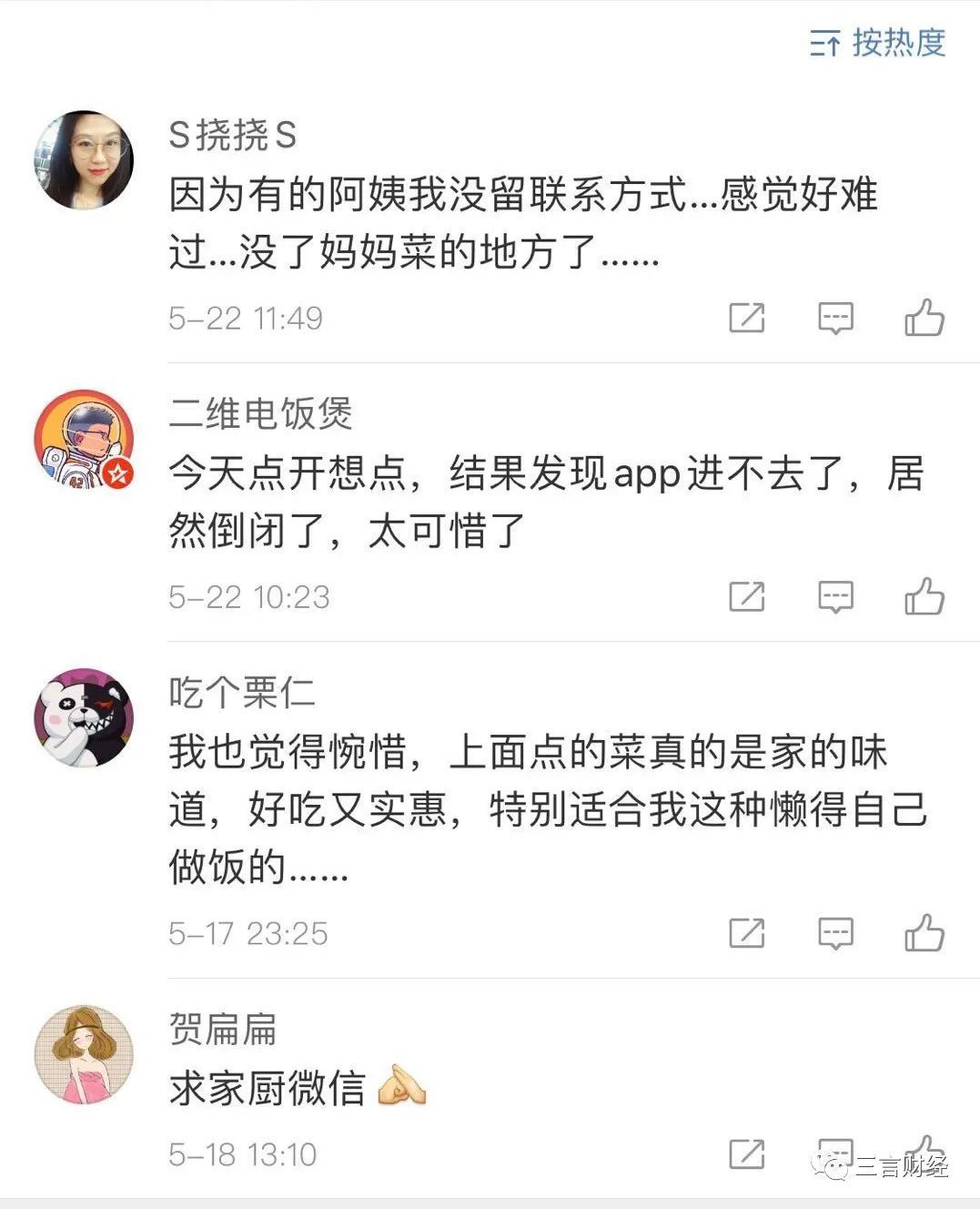Repost S挠挠S's comment

(747, 318)
